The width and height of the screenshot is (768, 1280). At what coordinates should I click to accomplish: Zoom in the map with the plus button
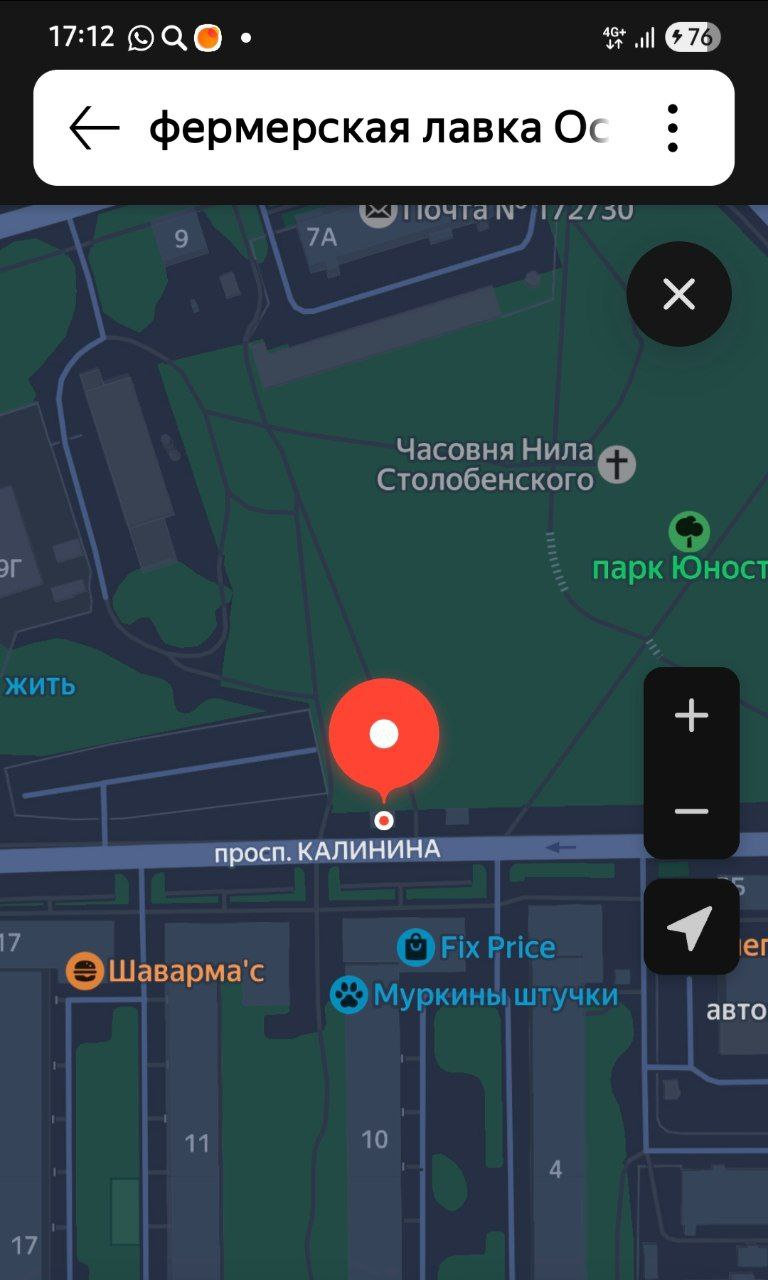[x=691, y=715]
